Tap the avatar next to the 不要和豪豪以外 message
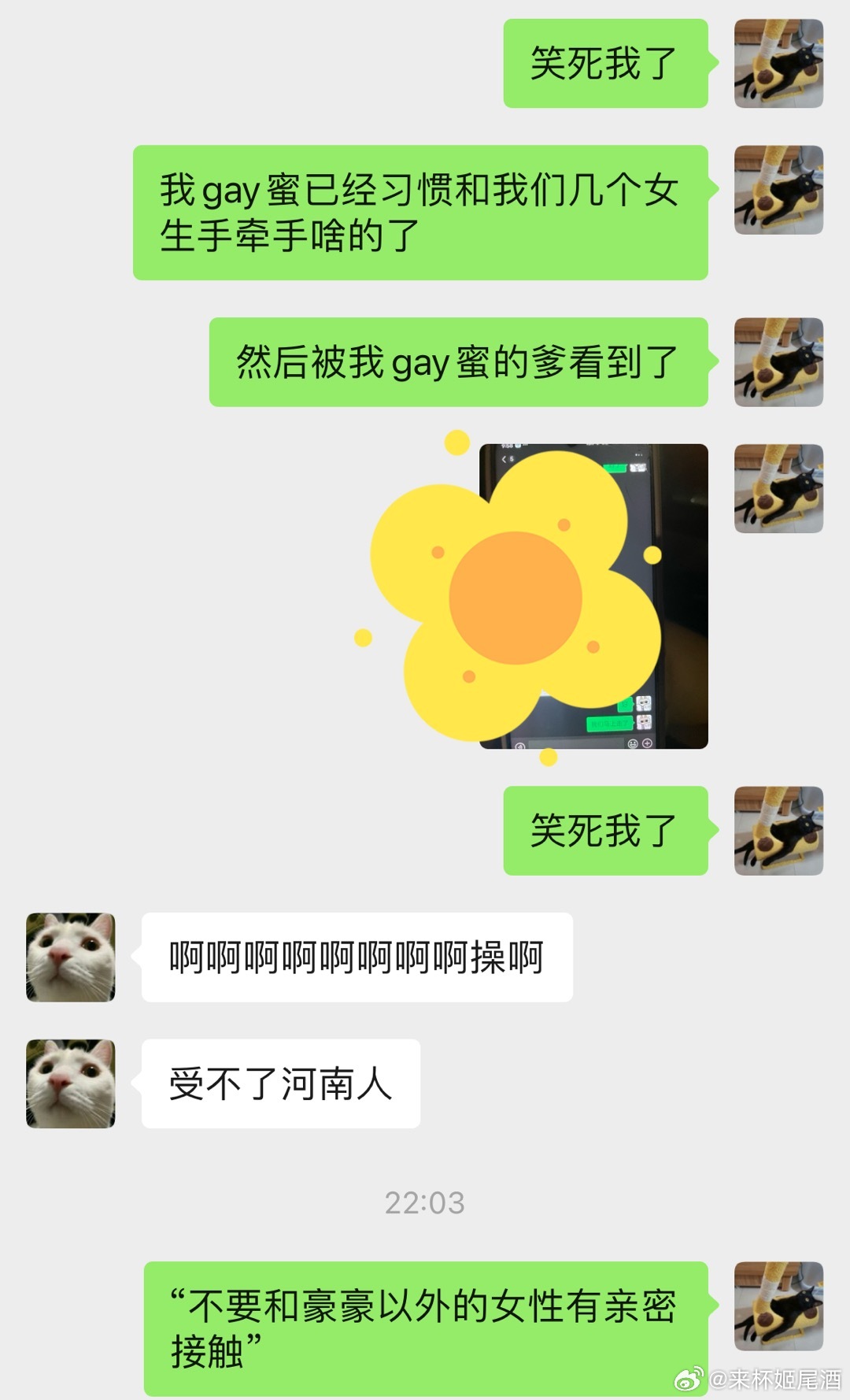The width and height of the screenshot is (850, 1400). 778,1306
